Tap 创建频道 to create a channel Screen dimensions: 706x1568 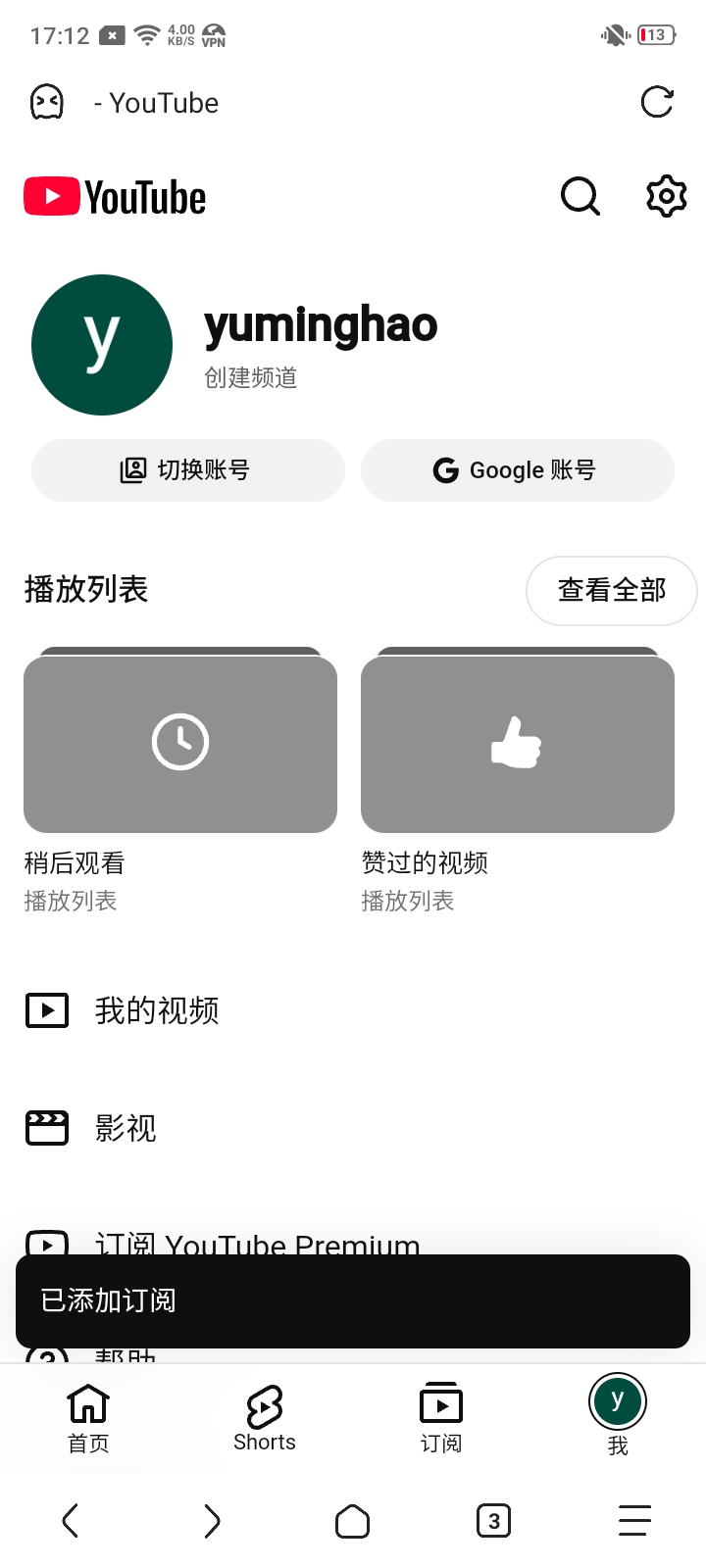point(251,377)
